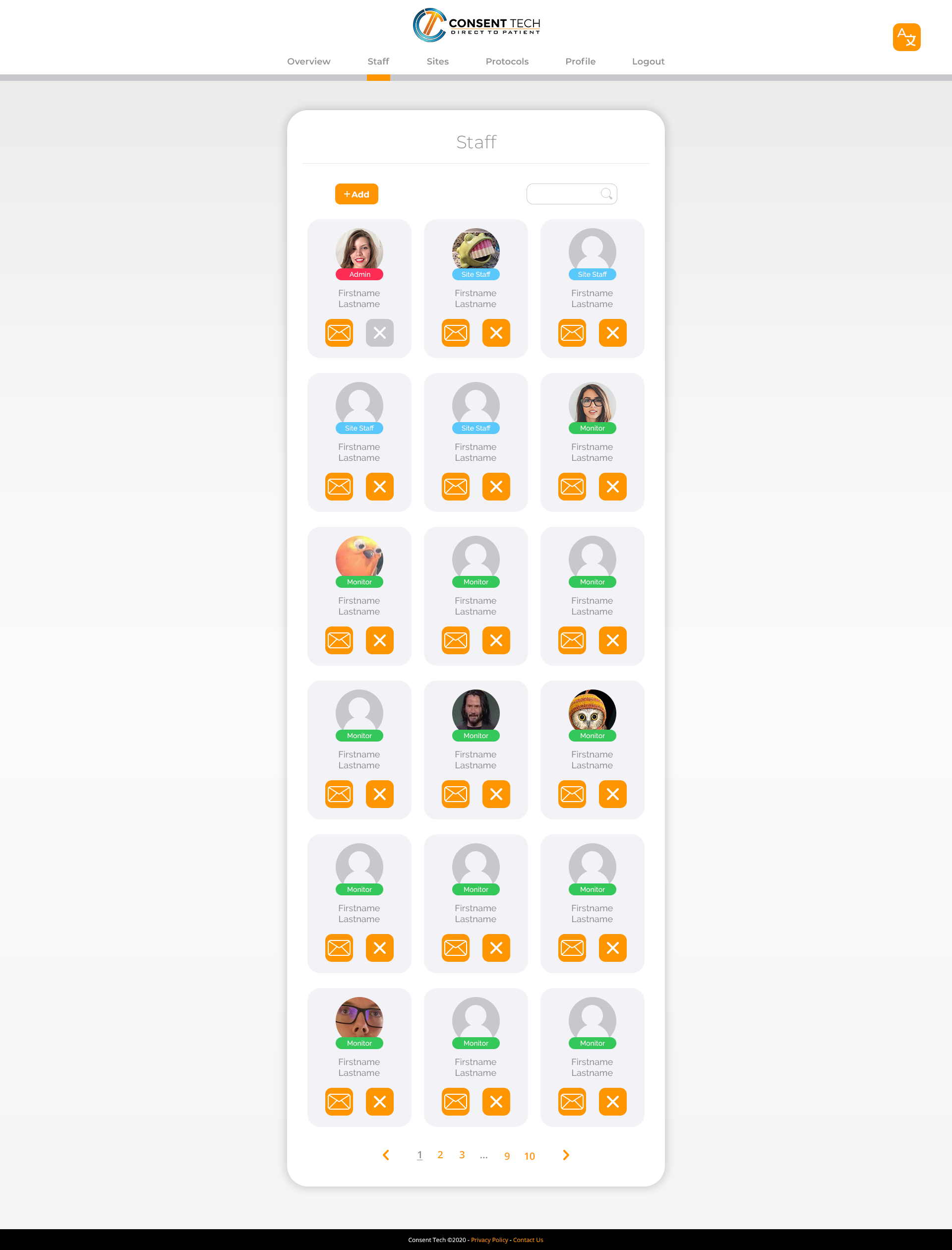This screenshot has width=952, height=1250.
Task: Go to the next page arrow
Action: pos(566,1155)
